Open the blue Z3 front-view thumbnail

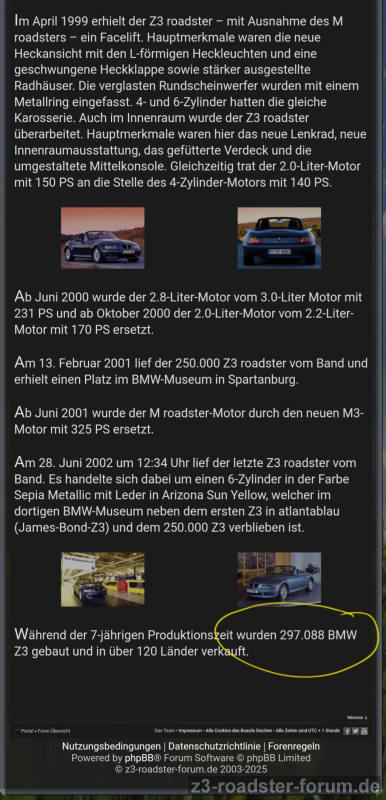[x=102, y=238]
